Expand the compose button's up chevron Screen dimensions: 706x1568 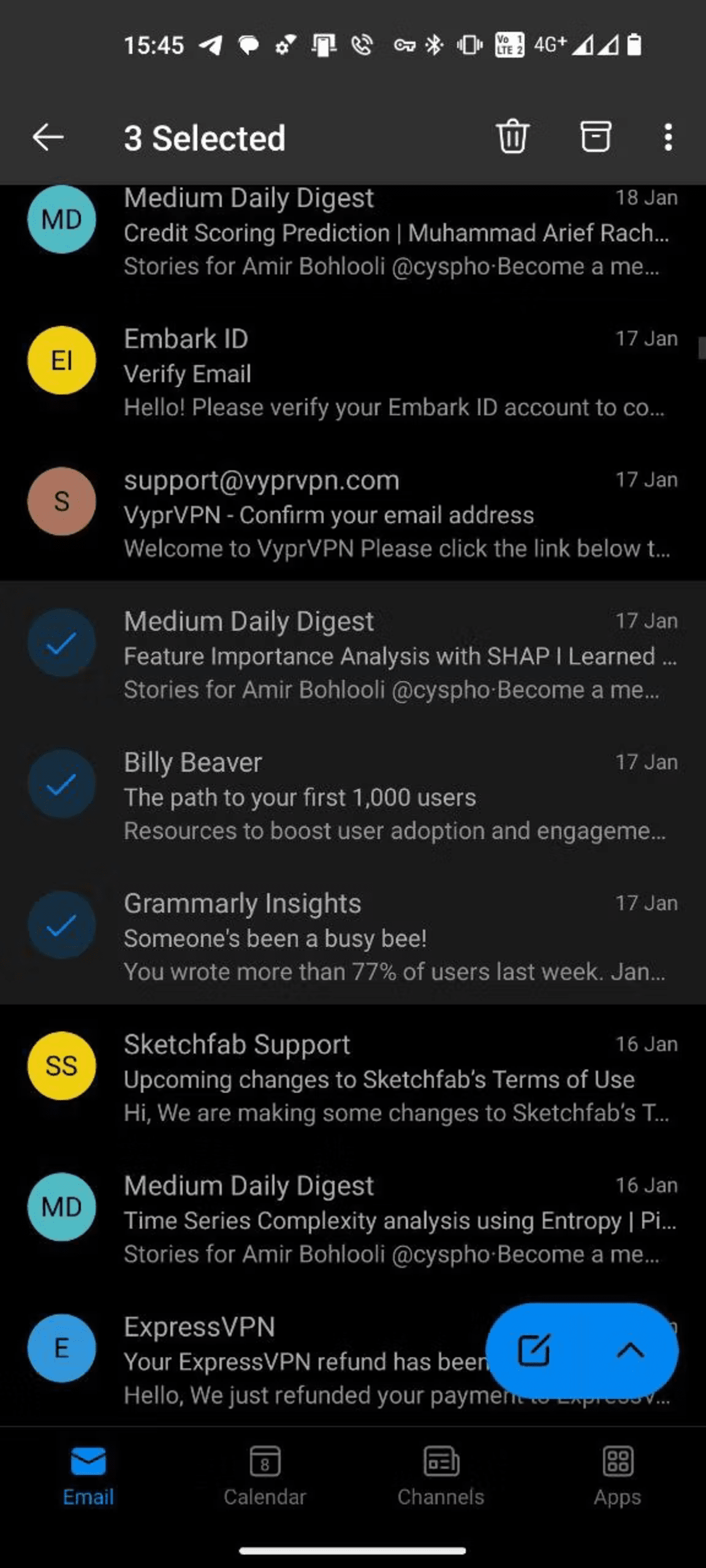630,1350
